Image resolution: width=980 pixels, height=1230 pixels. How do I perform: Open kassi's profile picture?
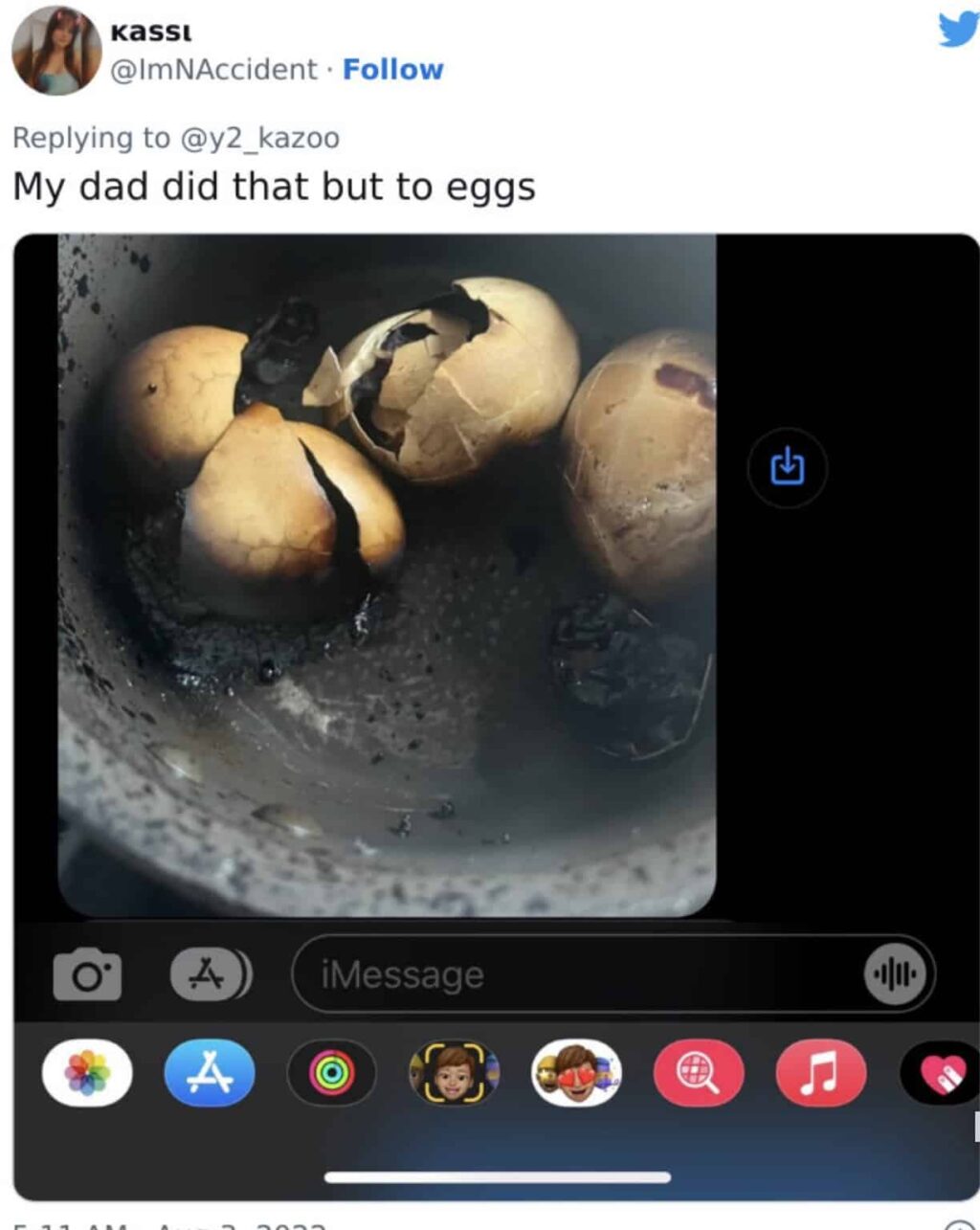(56, 51)
